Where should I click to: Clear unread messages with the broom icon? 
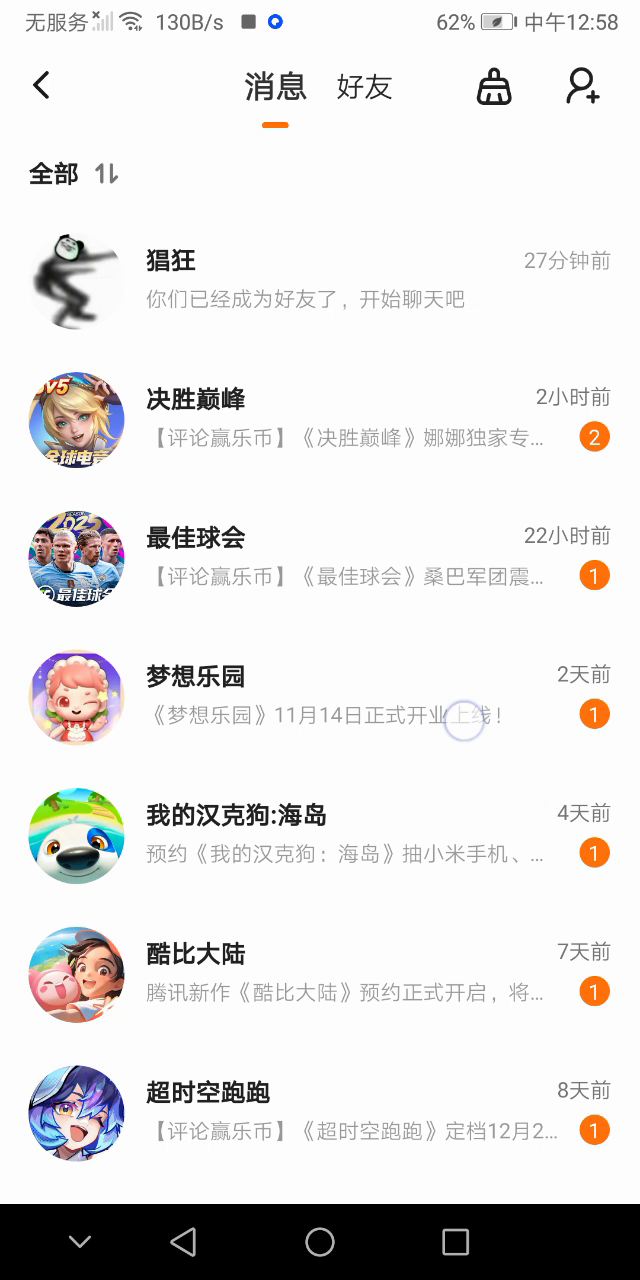494,87
